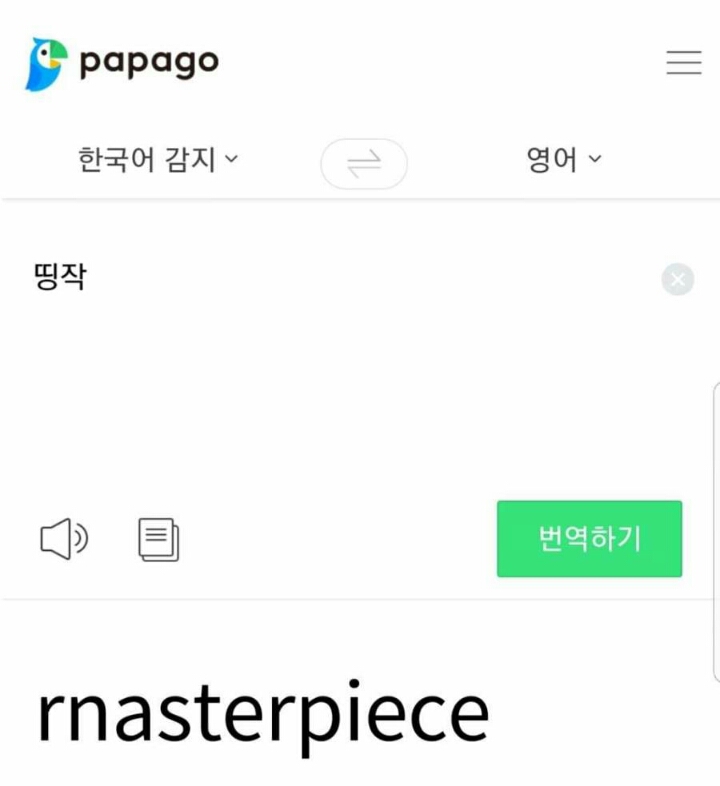
Task: Copy the source text
Action: point(158,540)
